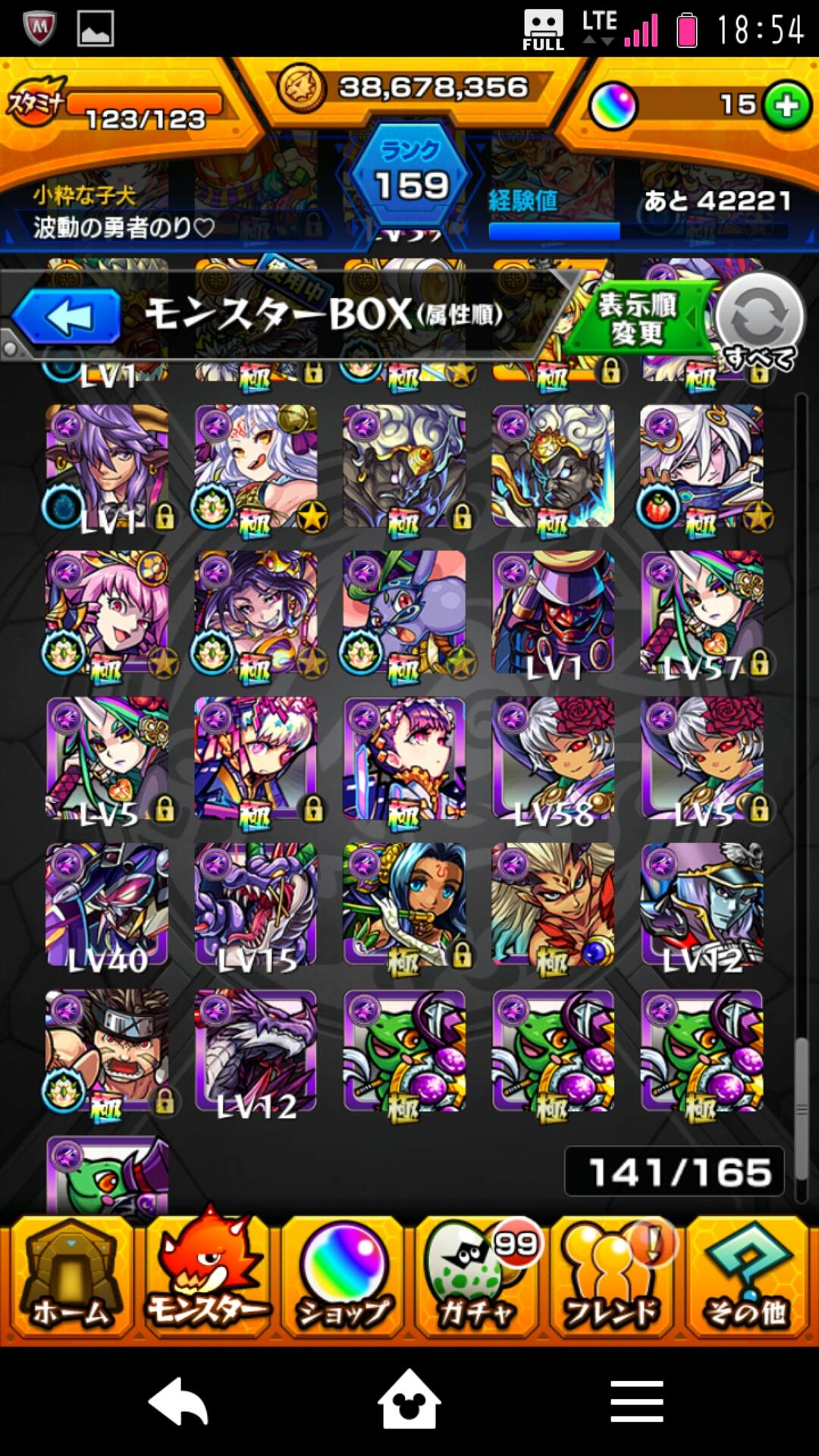Select the LV40 purple mecha monster
Screen dimensions: 819x1456
click(x=107, y=905)
